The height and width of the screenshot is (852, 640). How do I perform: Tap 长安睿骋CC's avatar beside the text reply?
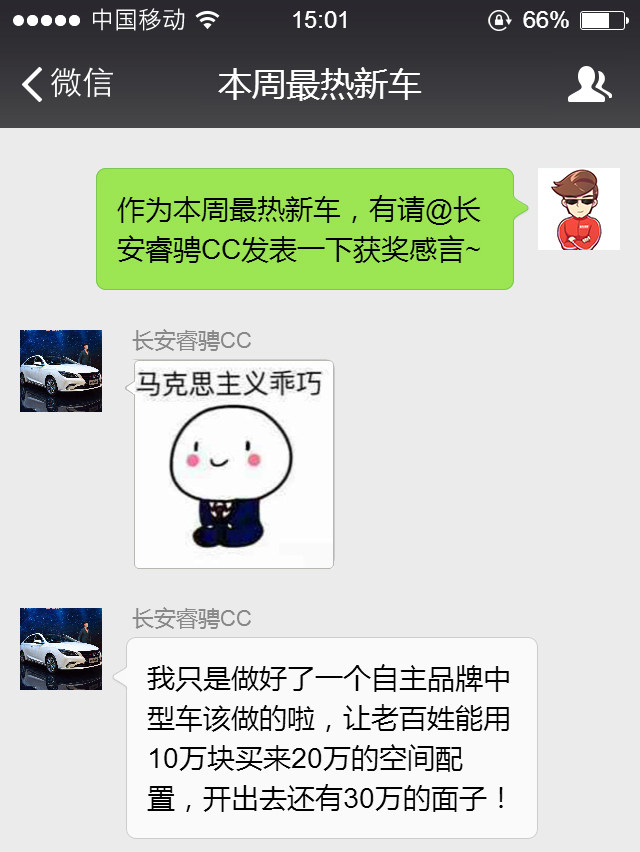tap(61, 649)
